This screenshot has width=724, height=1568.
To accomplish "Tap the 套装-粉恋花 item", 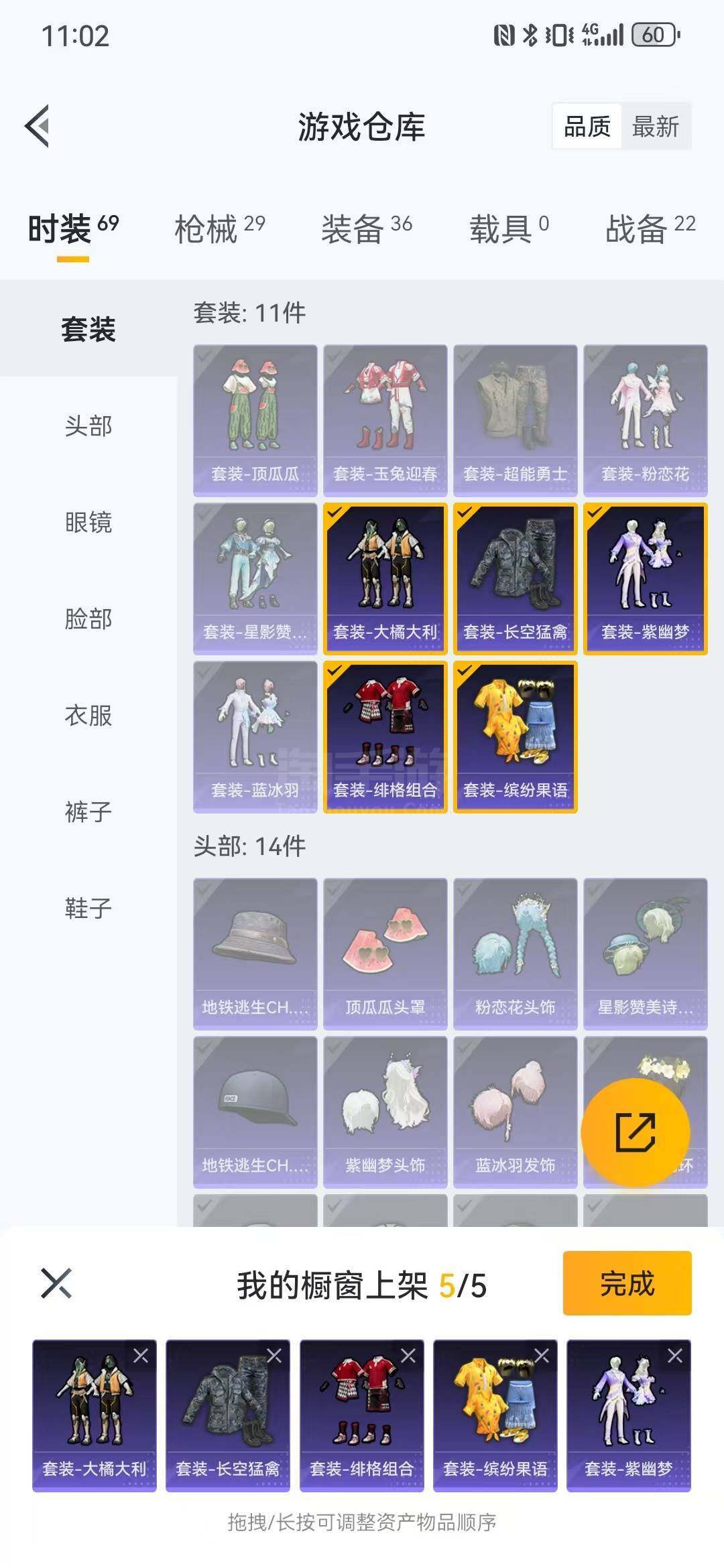I will point(645,420).
